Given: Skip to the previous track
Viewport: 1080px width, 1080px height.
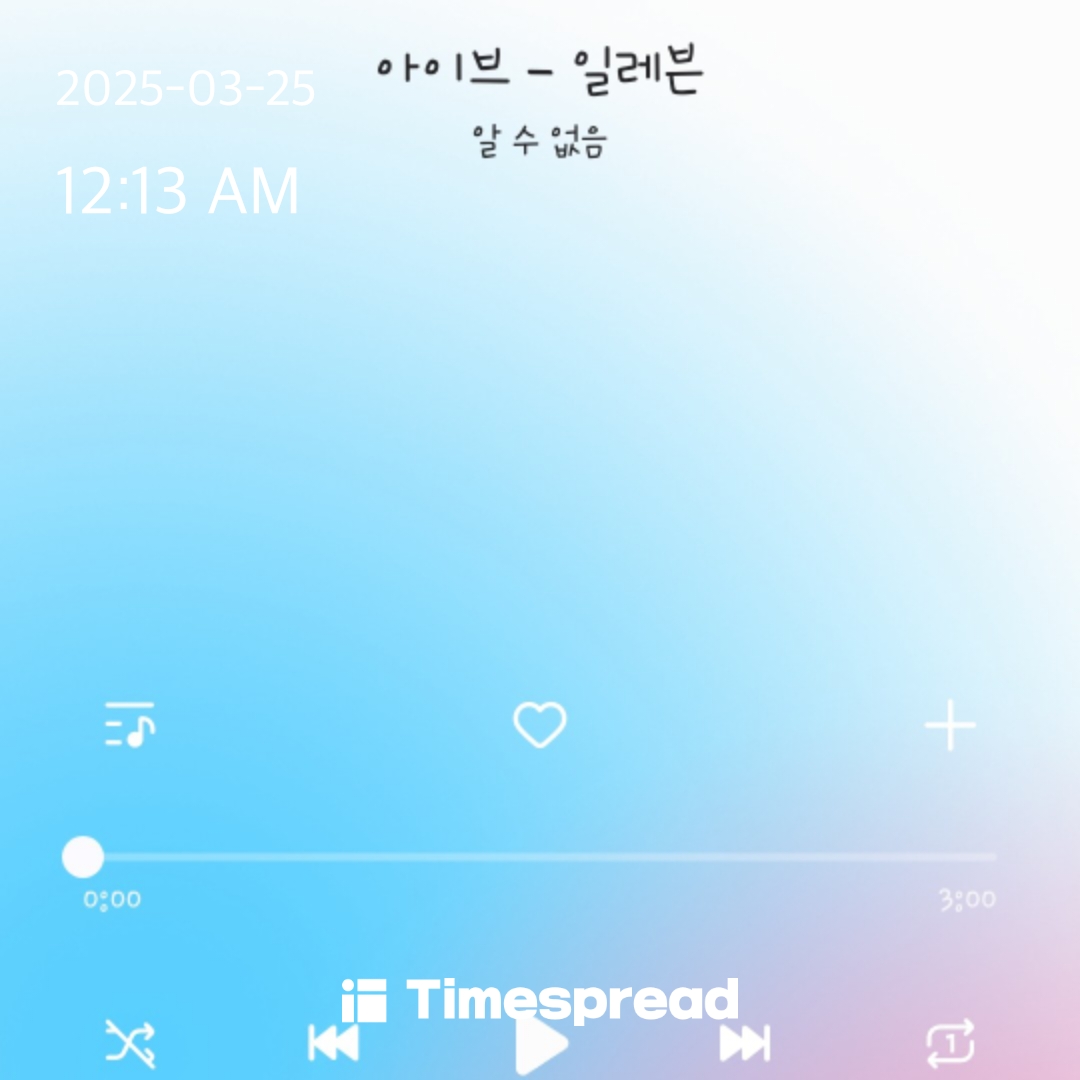Looking at the screenshot, I should [334, 1043].
